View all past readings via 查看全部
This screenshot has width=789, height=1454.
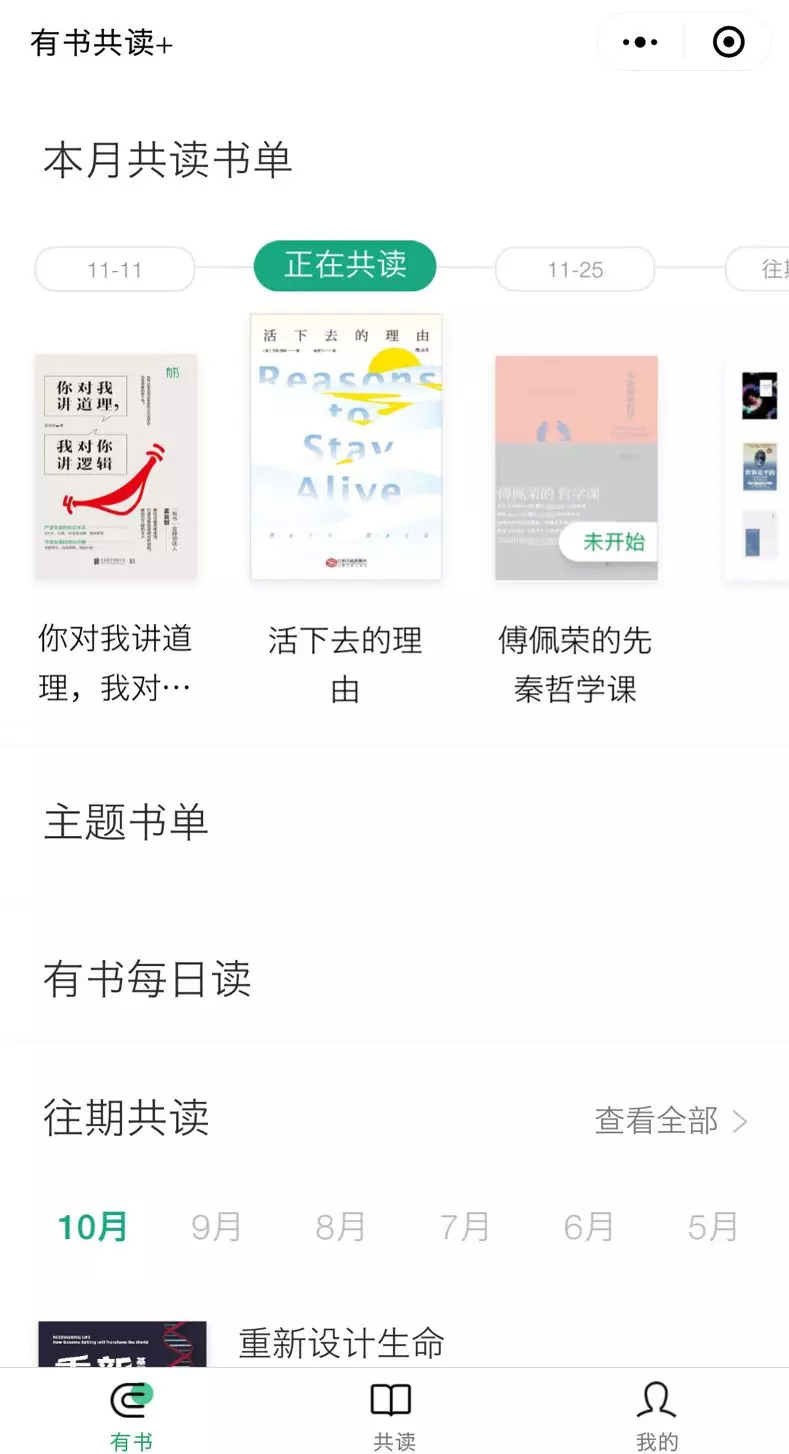point(670,1121)
